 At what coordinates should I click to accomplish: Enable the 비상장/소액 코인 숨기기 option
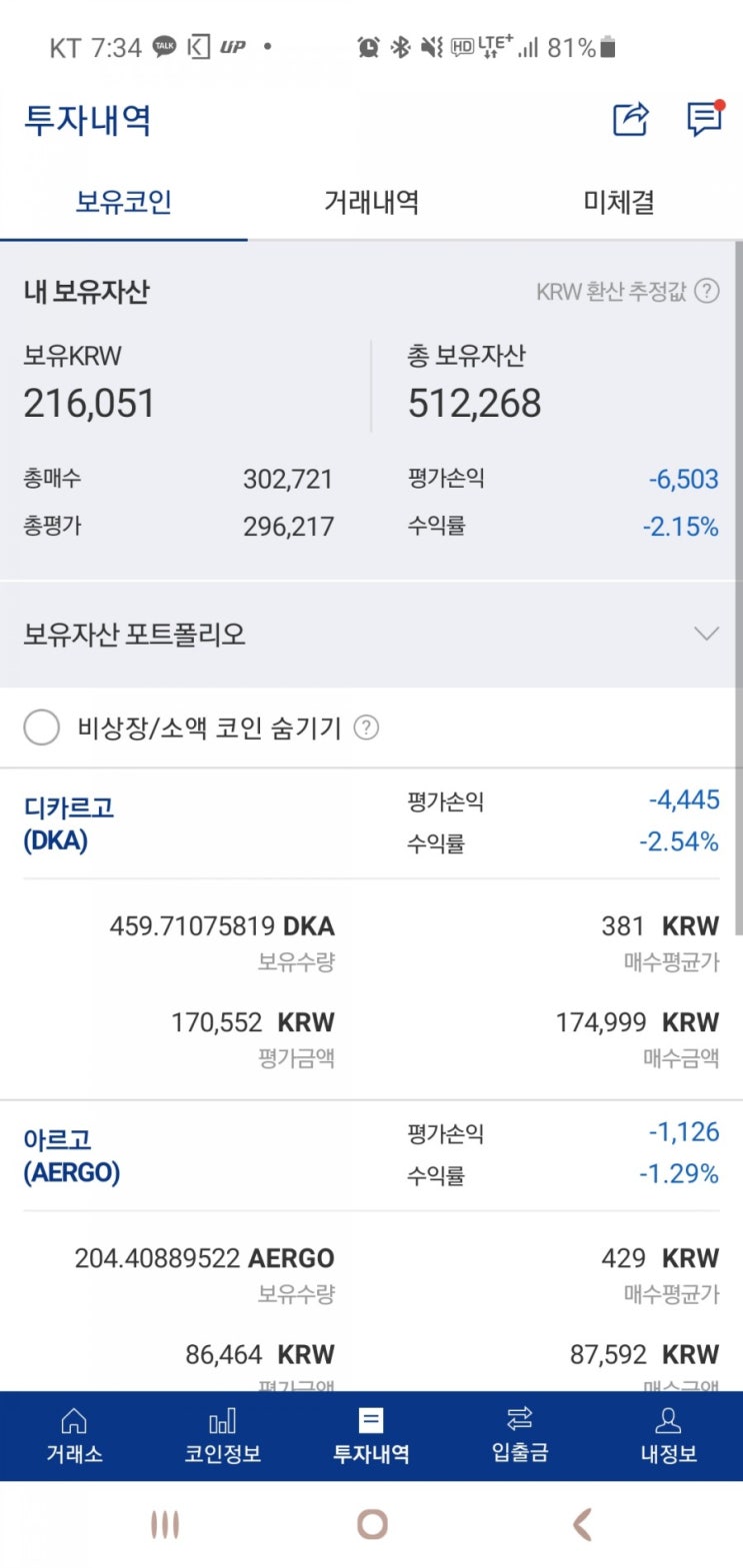tap(42, 729)
